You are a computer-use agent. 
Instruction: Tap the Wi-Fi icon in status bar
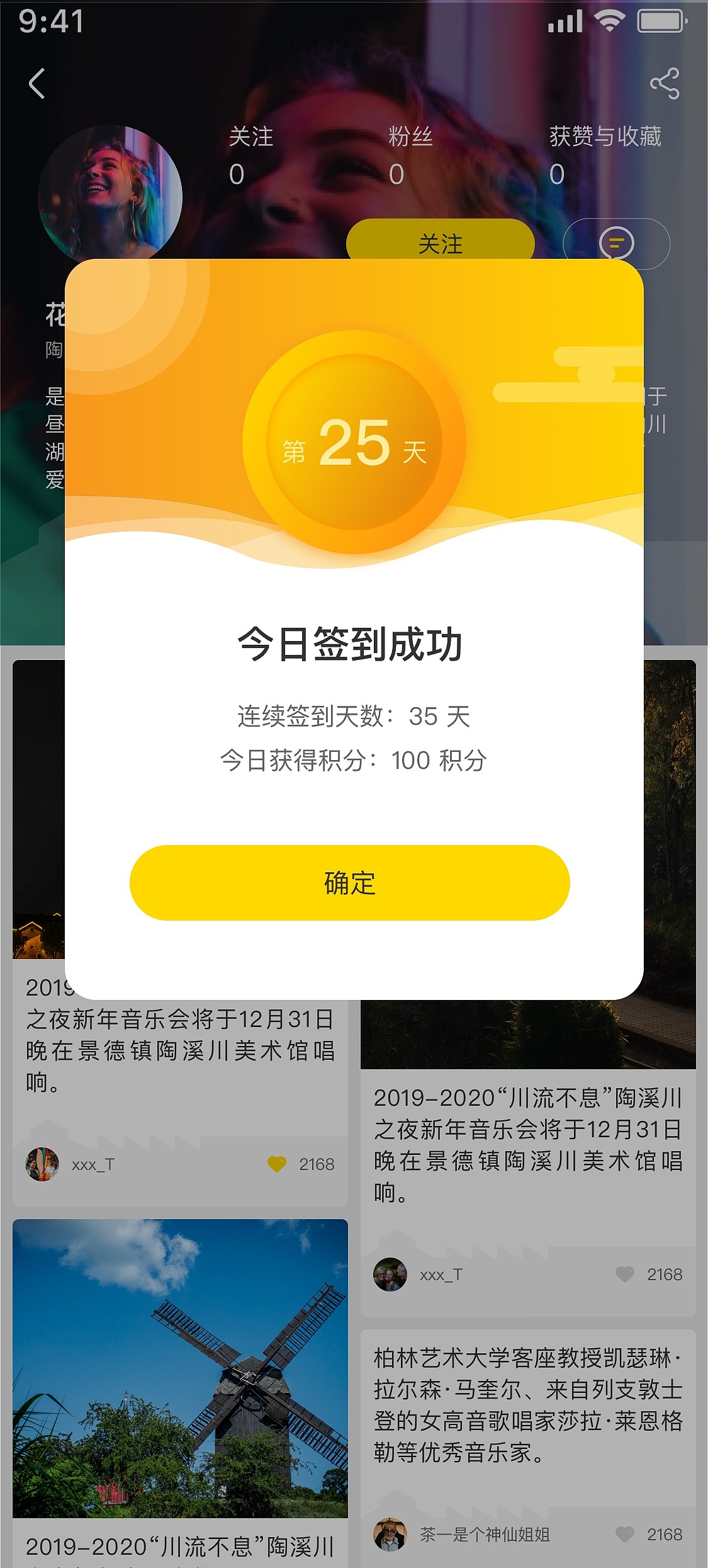[x=607, y=22]
